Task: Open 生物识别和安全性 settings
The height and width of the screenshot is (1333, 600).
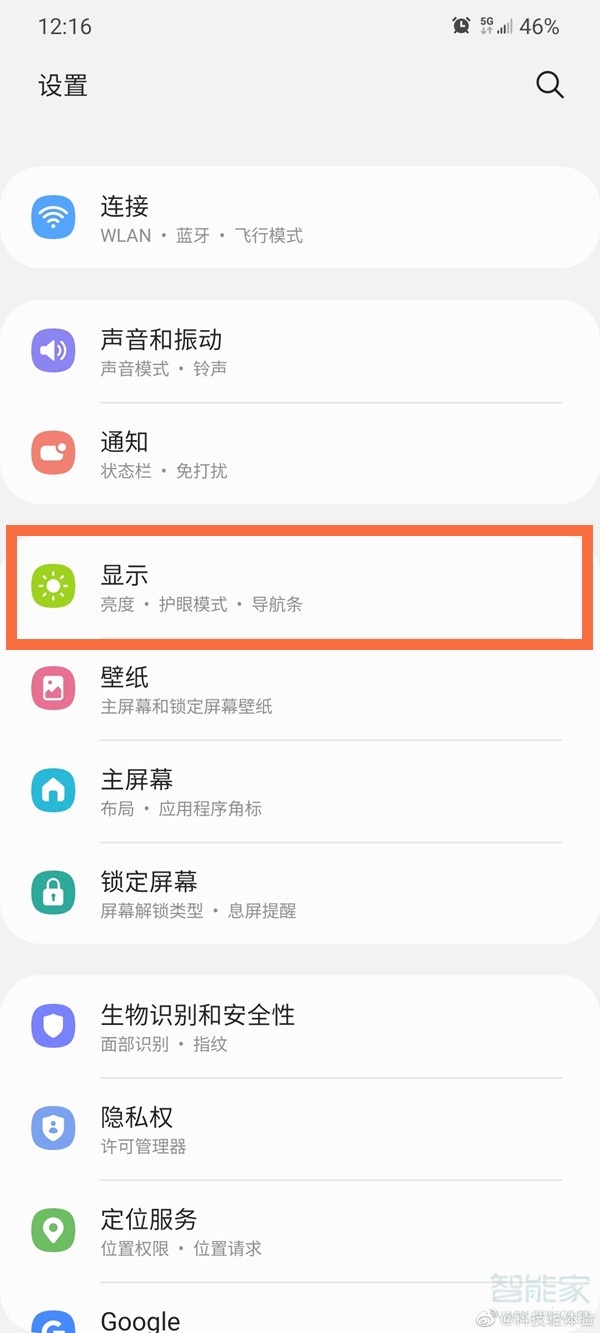Action: (300, 1027)
